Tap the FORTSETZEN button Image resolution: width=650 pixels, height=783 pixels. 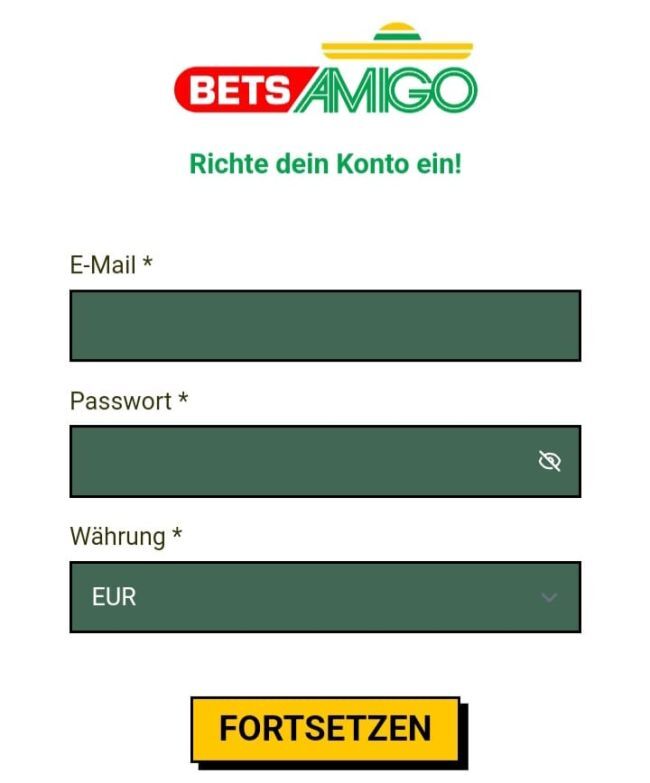point(325,728)
